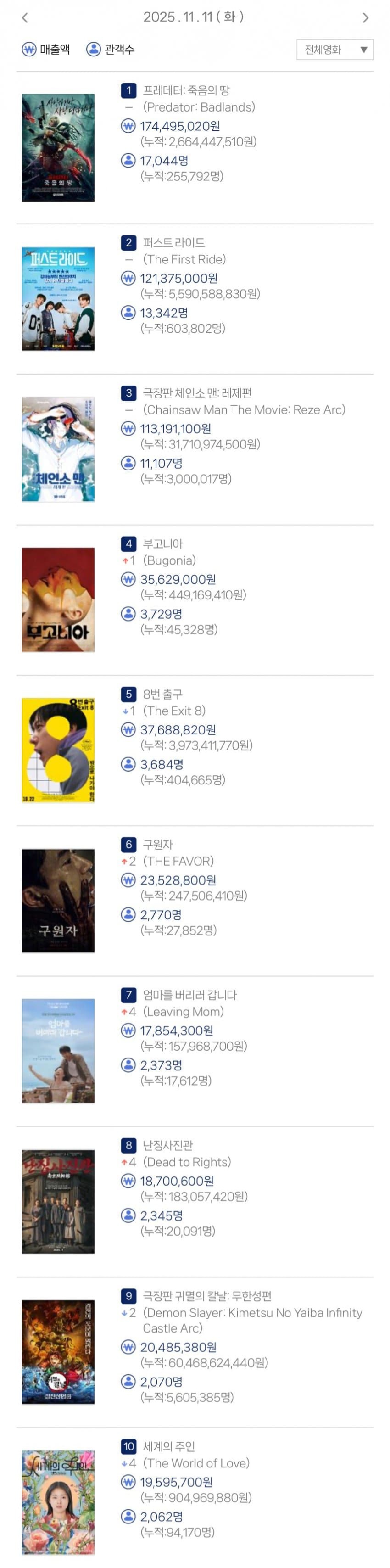Go to the previous date

click(25, 17)
